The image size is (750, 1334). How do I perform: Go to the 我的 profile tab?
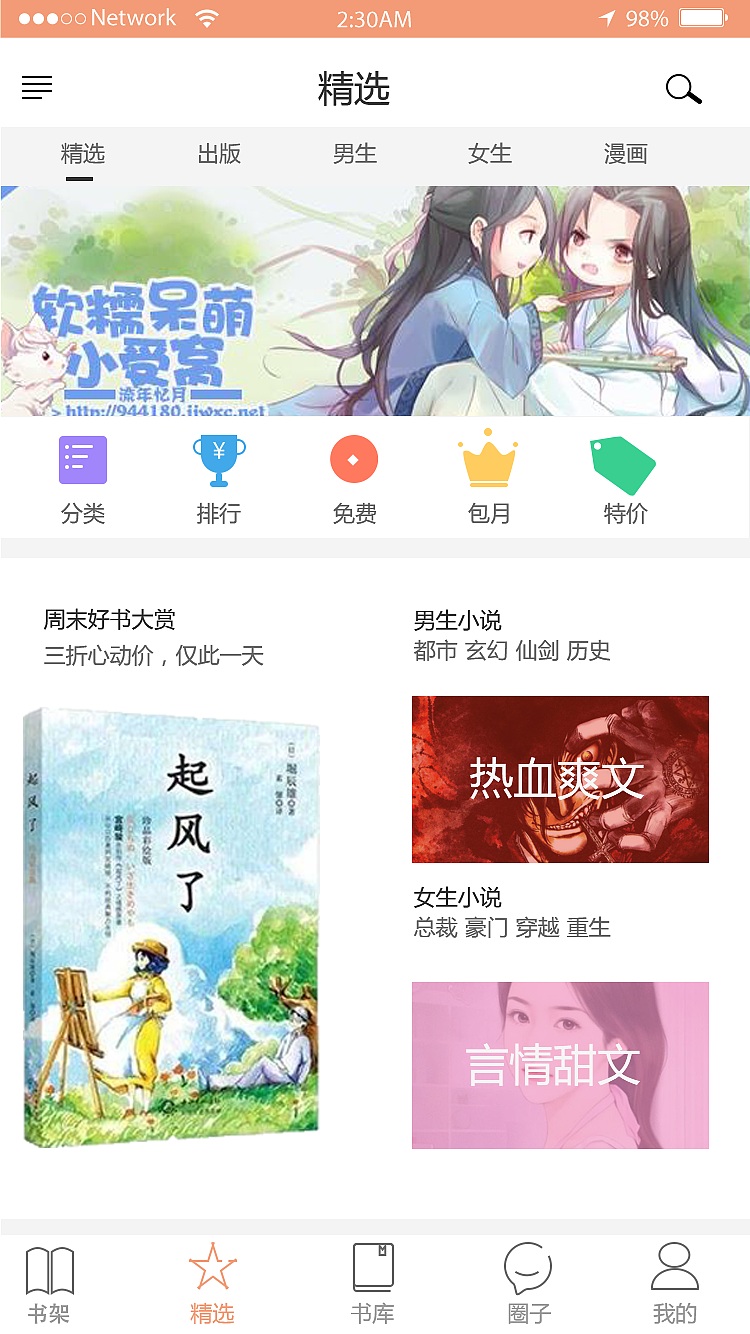(x=675, y=1284)
